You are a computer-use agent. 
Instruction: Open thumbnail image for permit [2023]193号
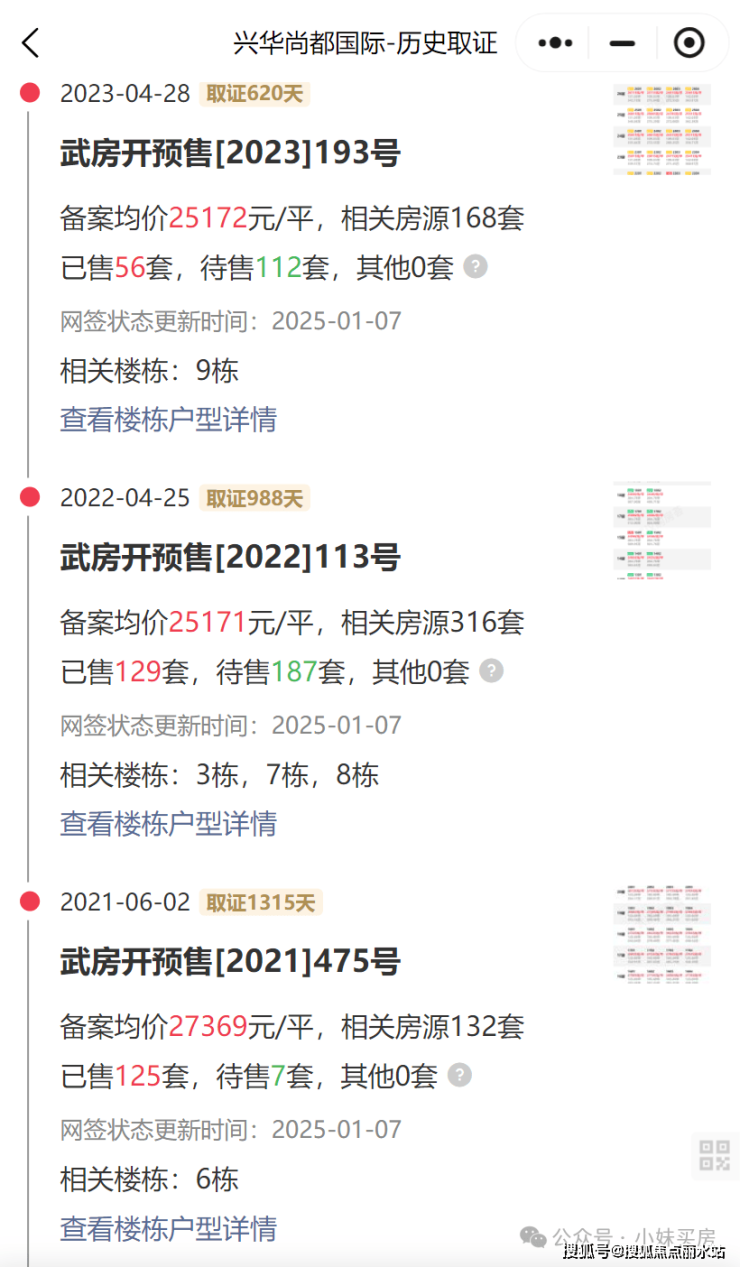pyautogui.click(x=662, y=129)
